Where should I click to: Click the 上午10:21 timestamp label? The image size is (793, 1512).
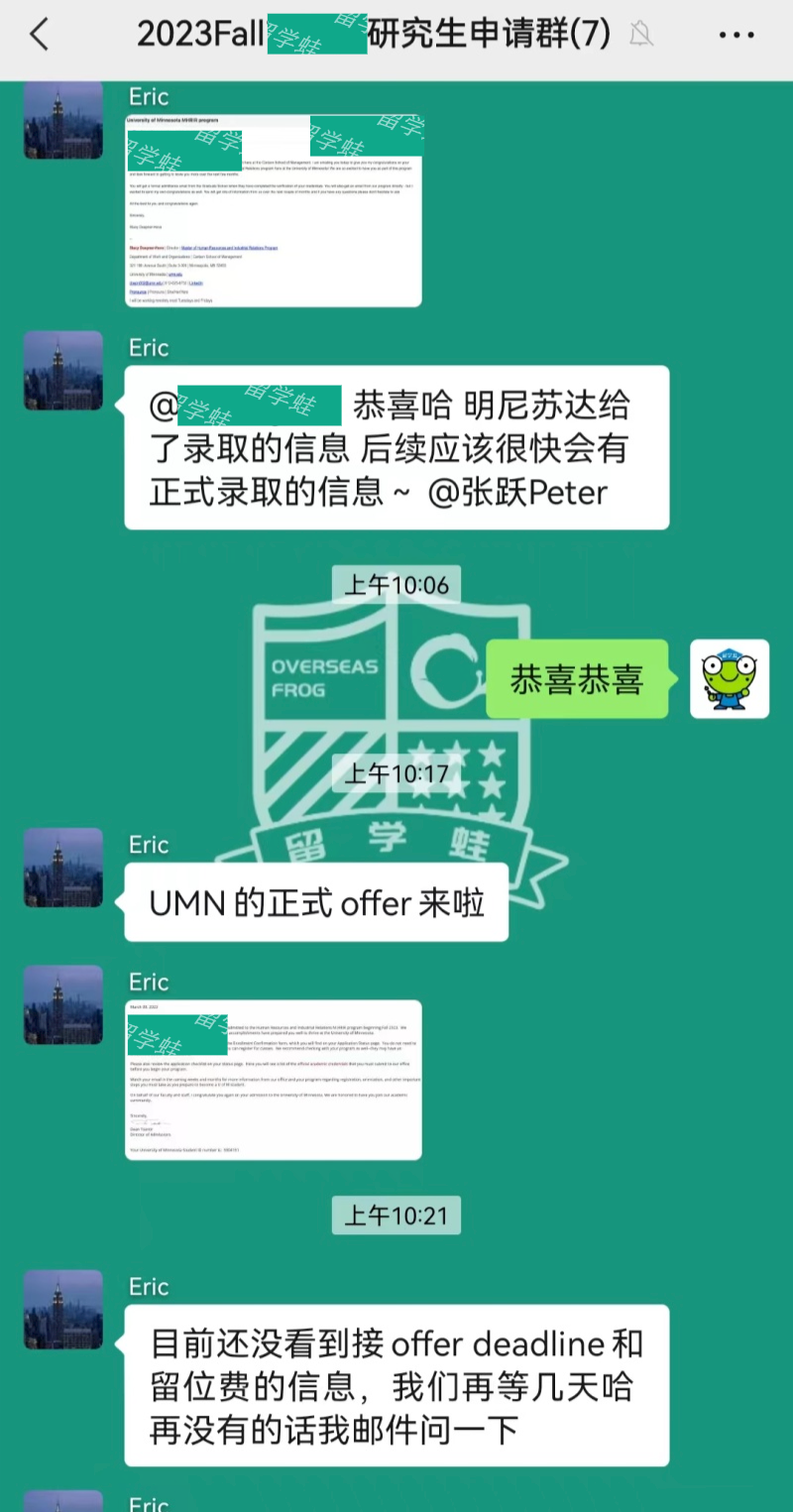point(396,1215)
